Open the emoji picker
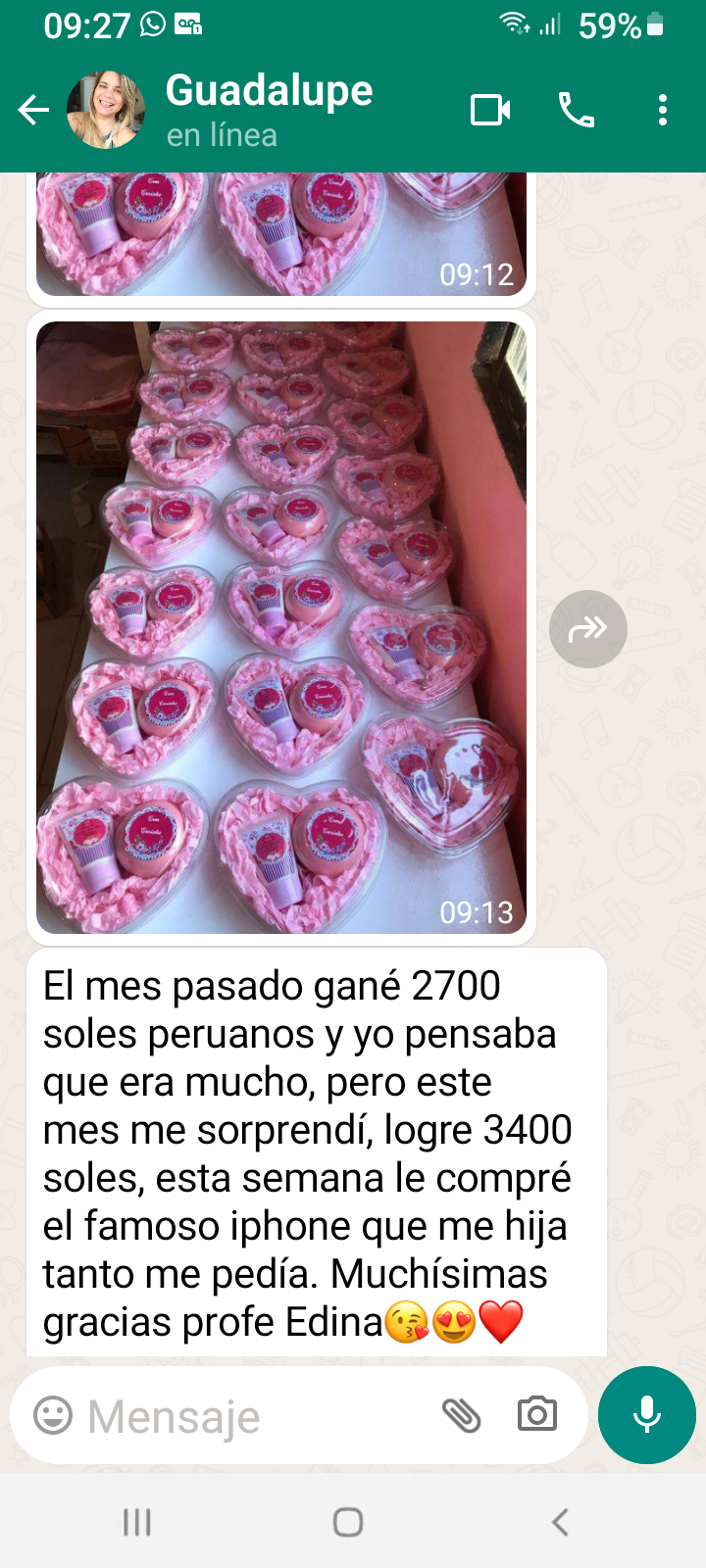The width and height of the screenshot is (706, 1568). click(53, 1415)
